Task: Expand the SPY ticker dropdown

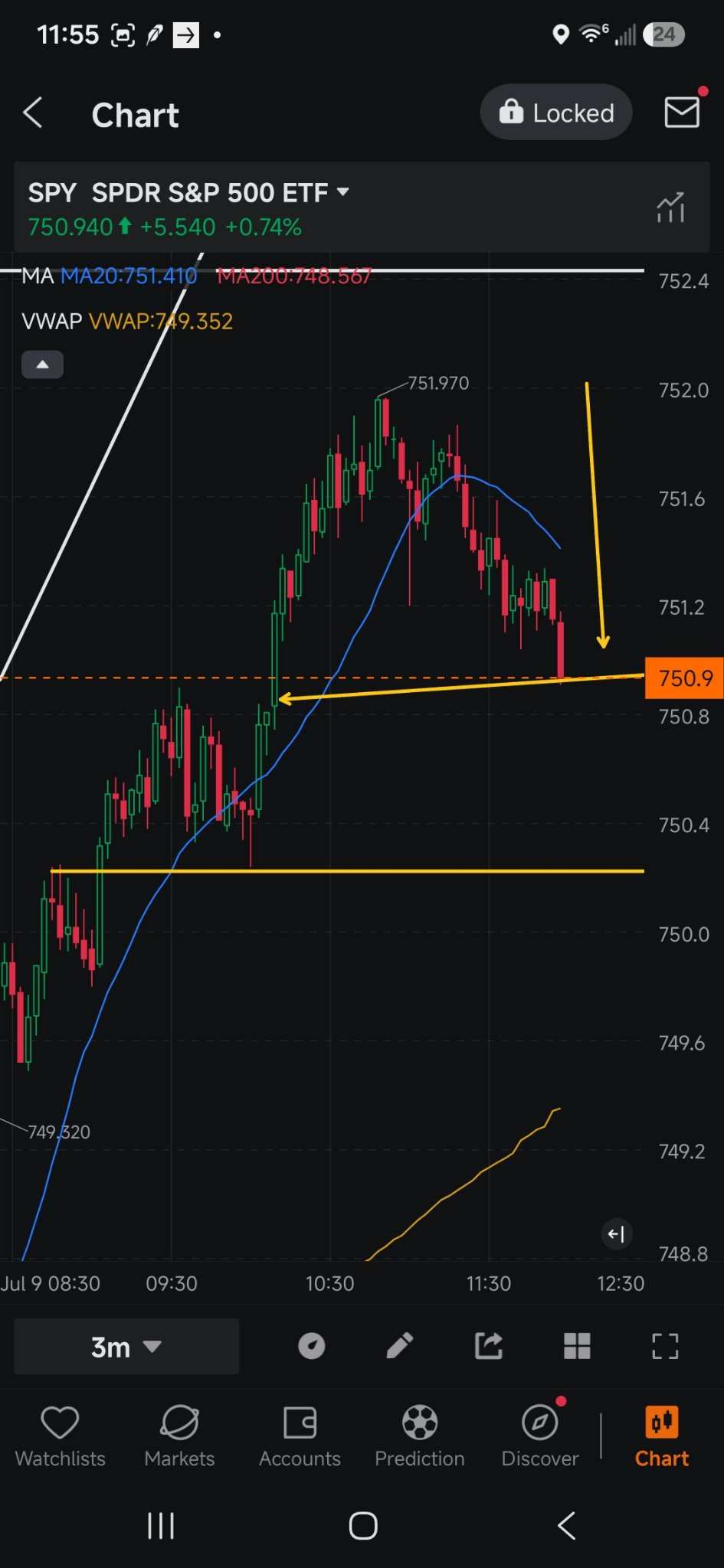Action: pos(342,192)
